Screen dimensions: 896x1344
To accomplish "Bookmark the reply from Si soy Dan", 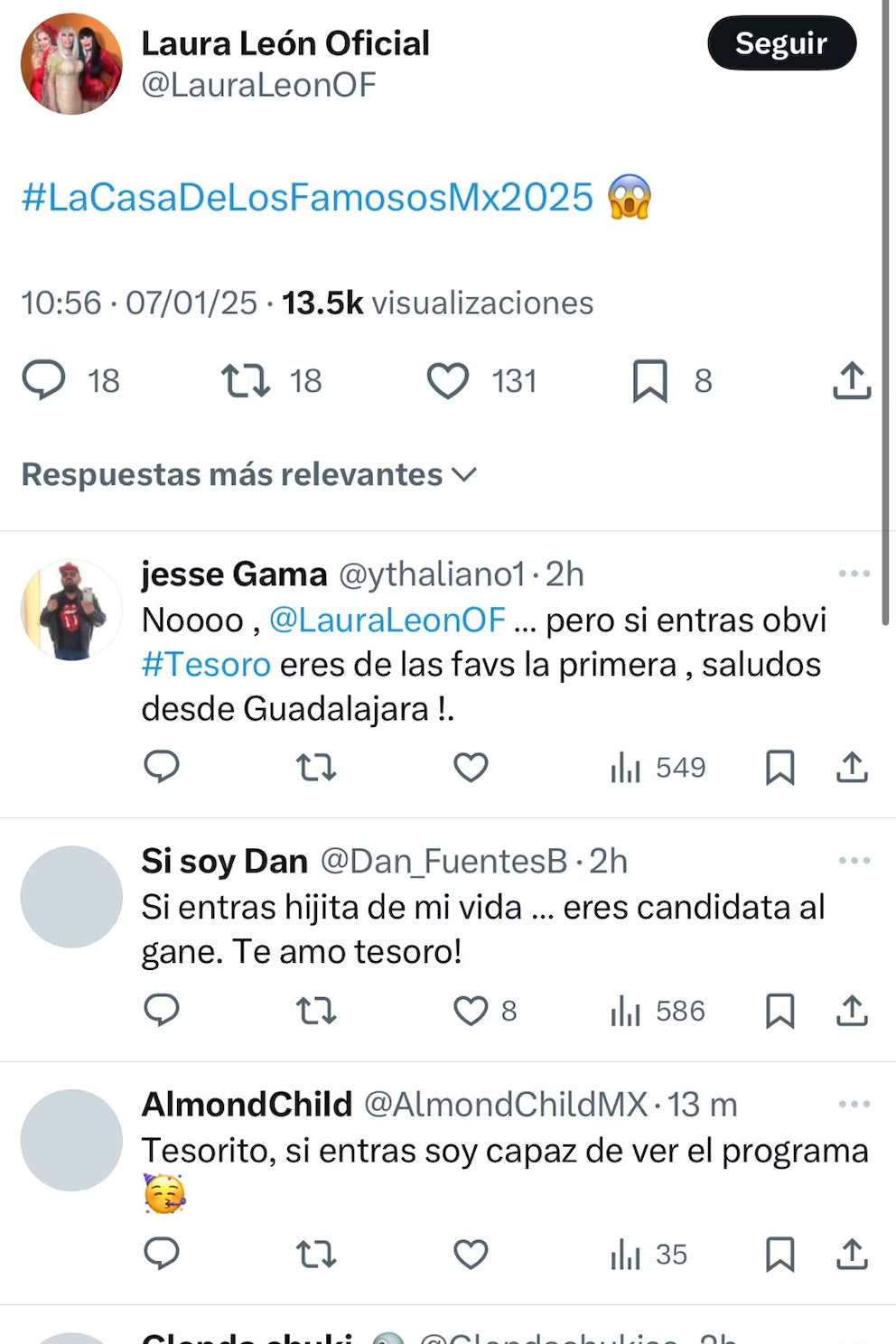I will [x=779, y=1011].
